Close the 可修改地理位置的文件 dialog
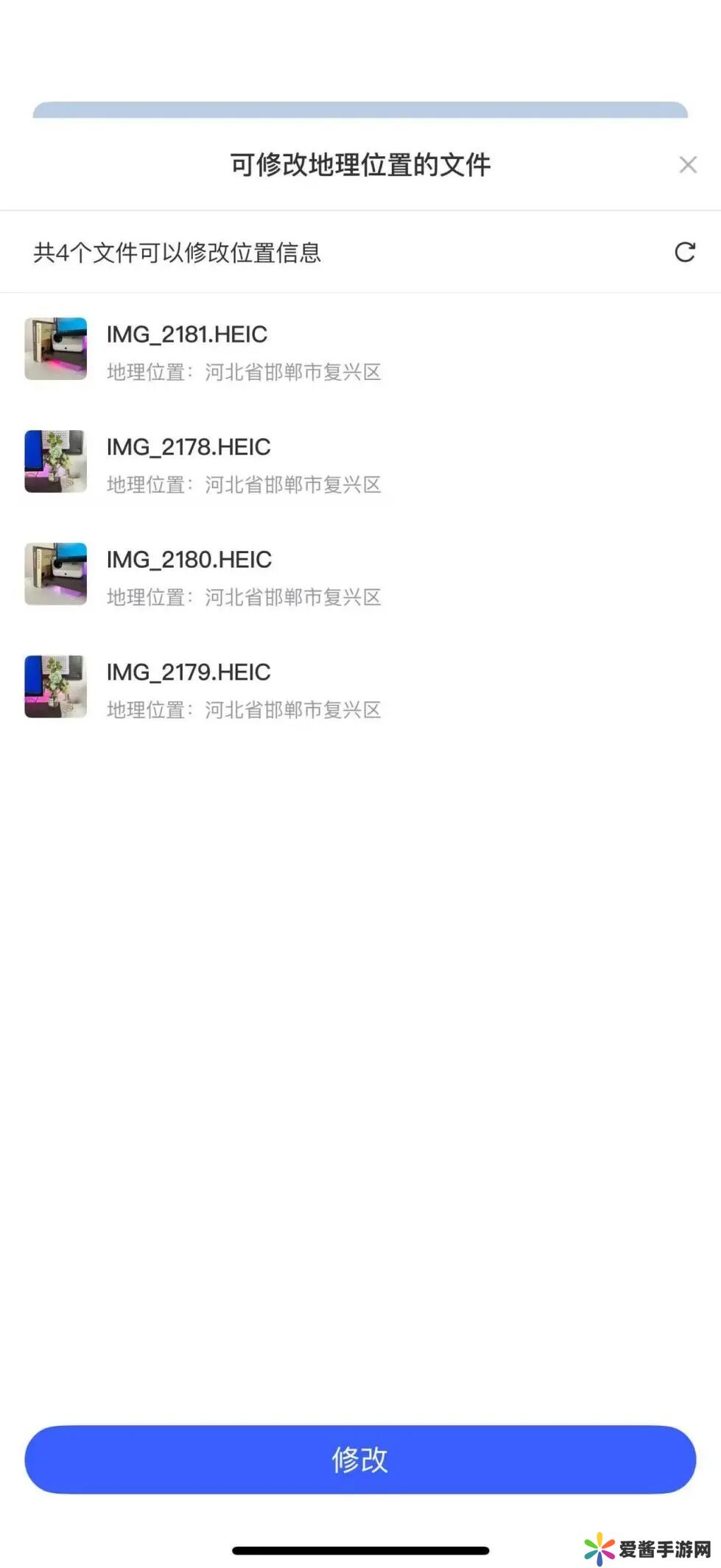Screen dimensions: 721x1568 click(x=687, y=164)
